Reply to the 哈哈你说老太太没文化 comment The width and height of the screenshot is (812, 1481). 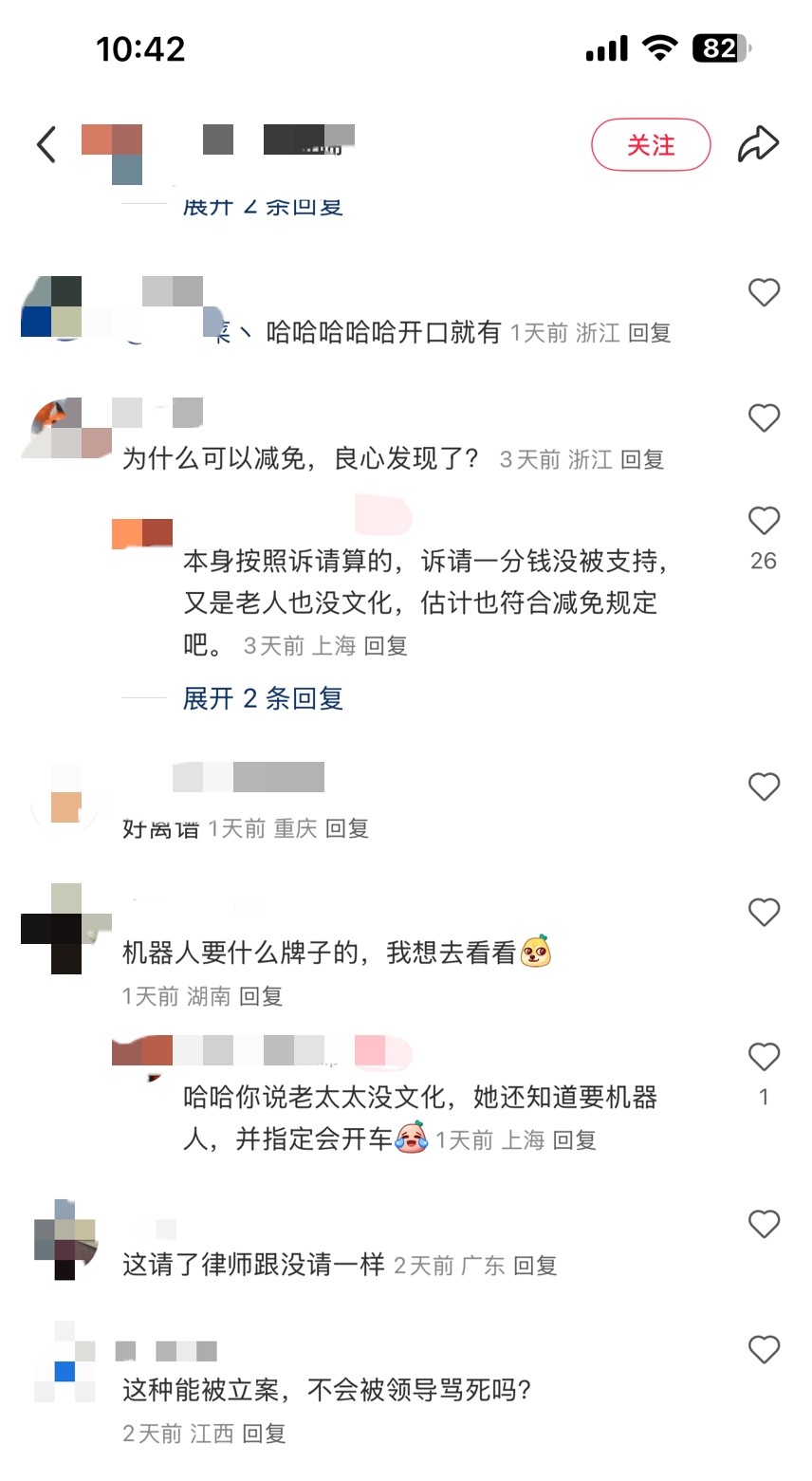[575, 1140]
